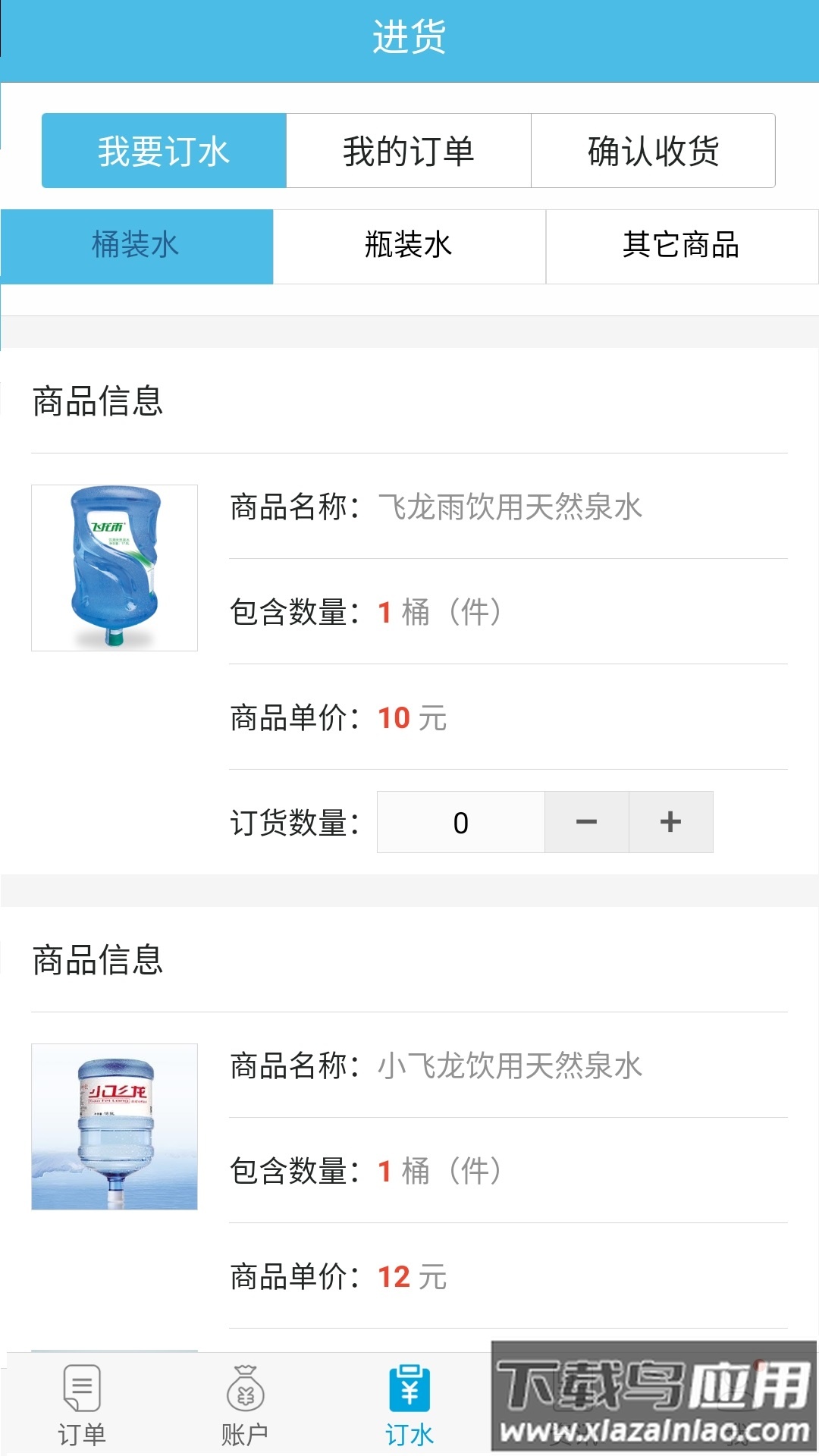
Task: Open the 其它商品 category
Action: [x=682, y=246]
